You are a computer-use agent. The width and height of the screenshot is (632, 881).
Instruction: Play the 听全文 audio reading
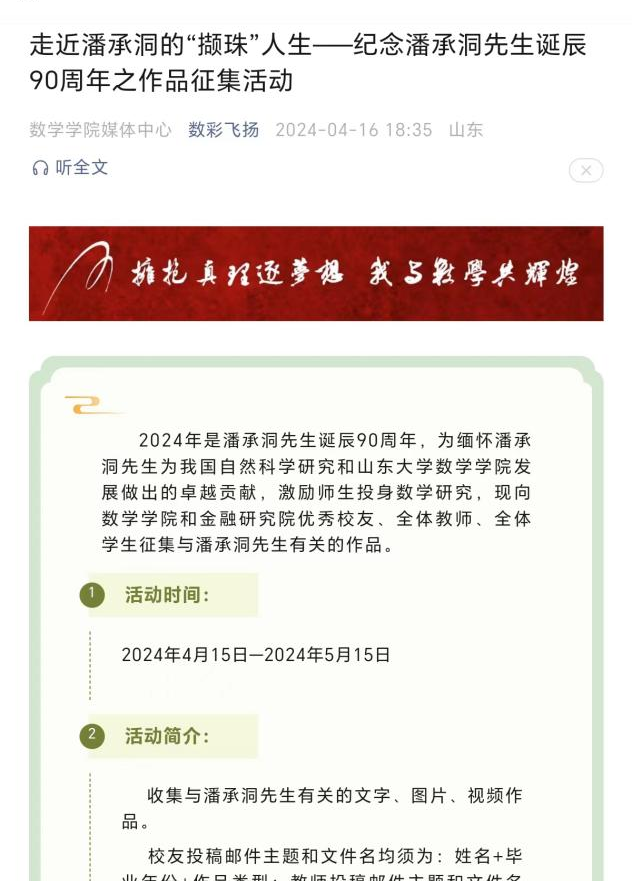pyautogui.click(x=70, y=168)
